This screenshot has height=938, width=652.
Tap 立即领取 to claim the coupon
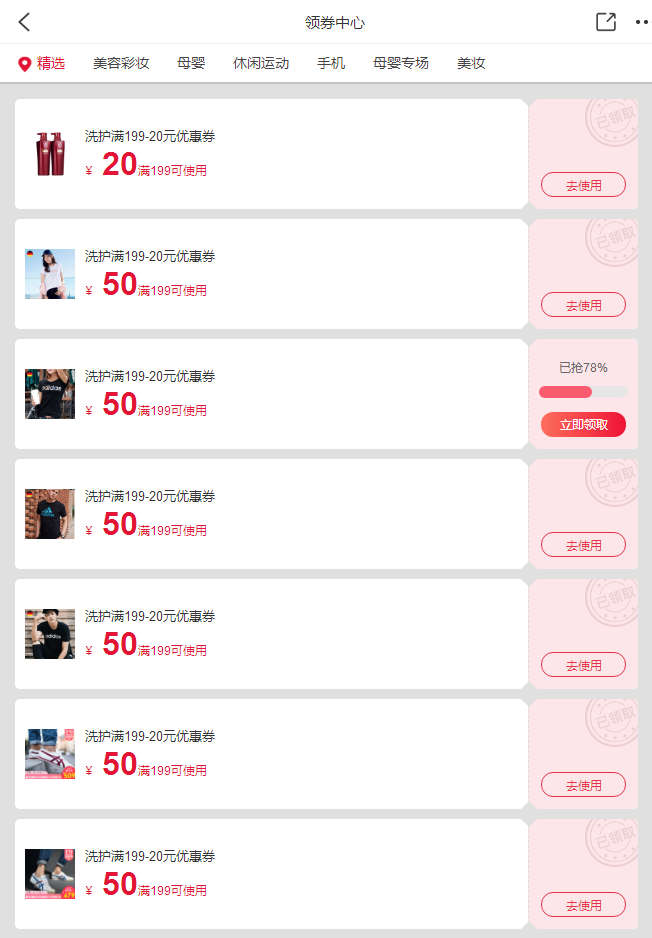click(x=583, y=424)
